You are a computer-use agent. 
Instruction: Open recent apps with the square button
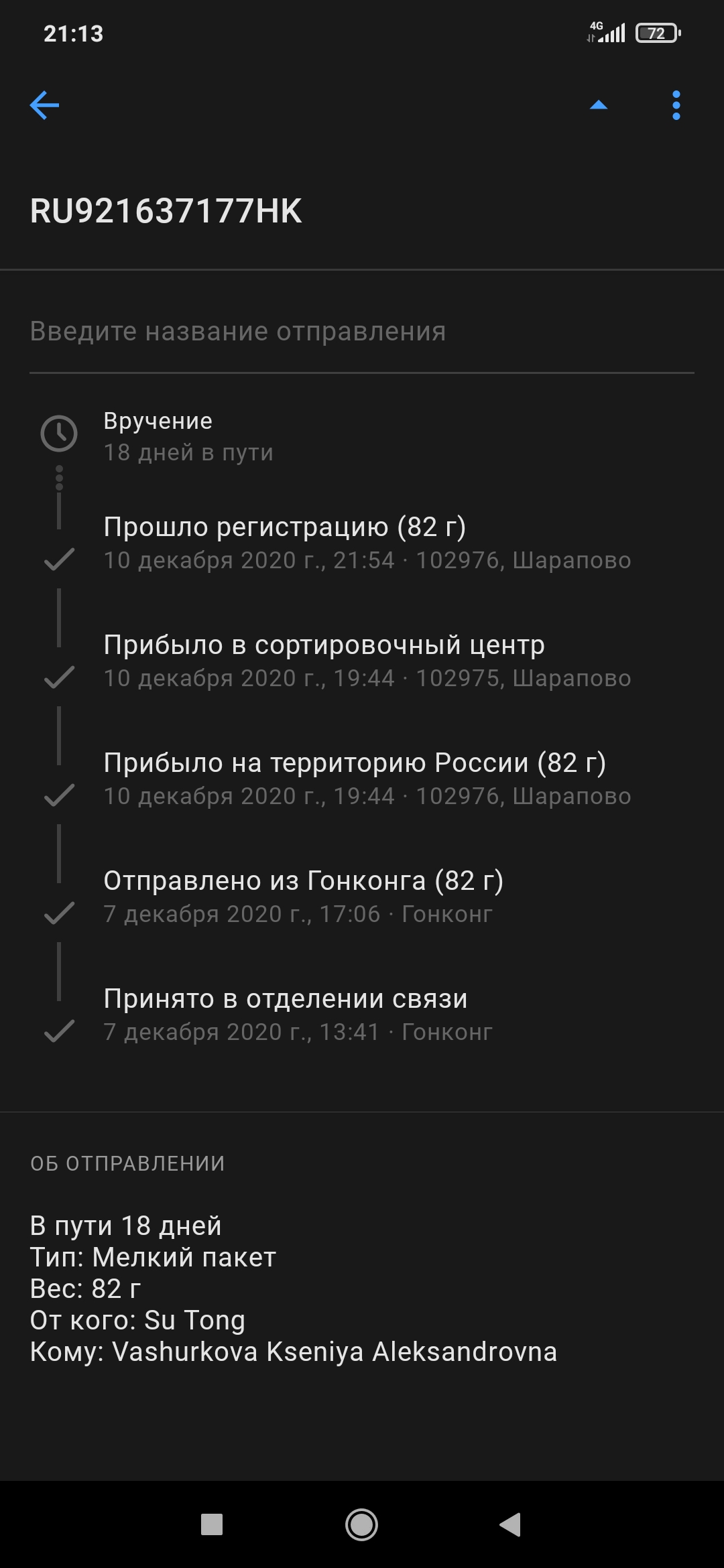[212, 1524]
